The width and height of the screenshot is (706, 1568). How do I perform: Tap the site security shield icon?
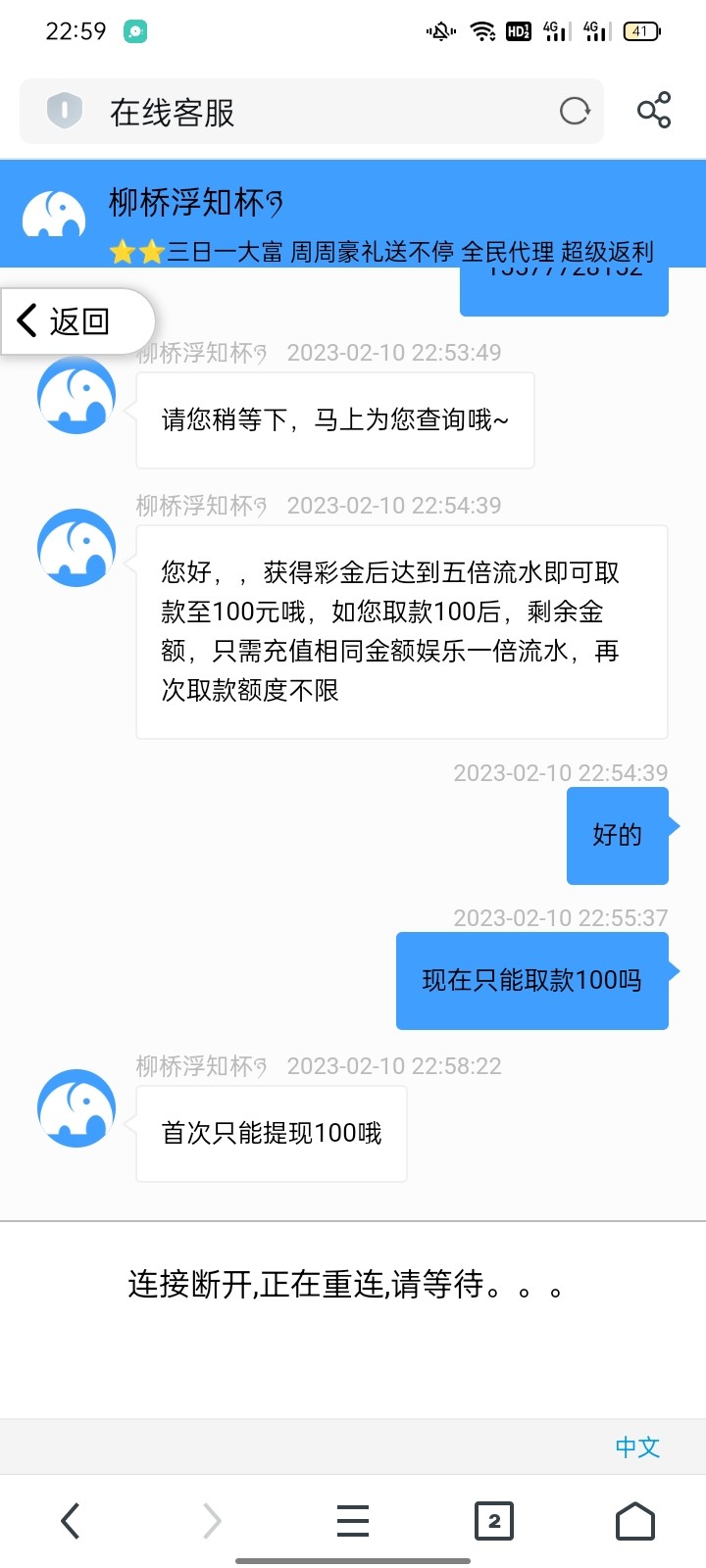65,112
